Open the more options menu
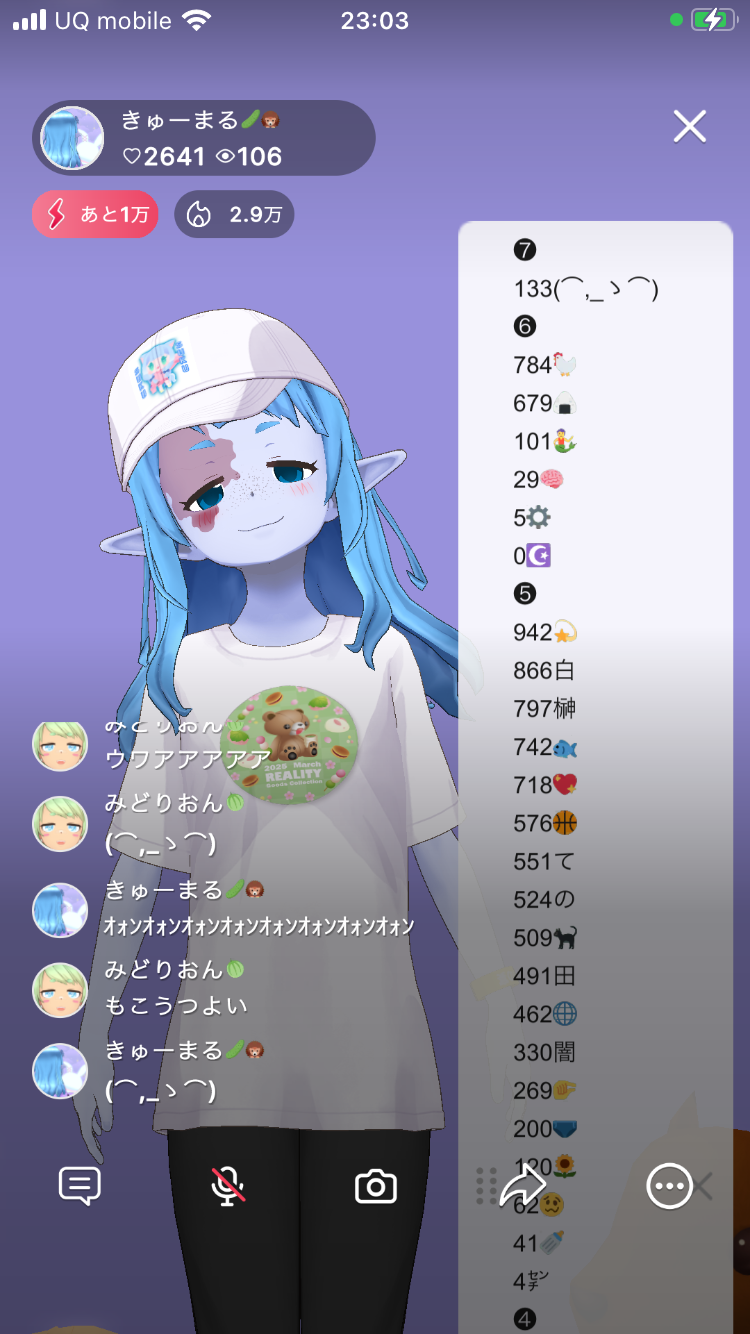The height and width of the screenshot is (1334, 750). pyautogui.click(x=669, y=1186)
